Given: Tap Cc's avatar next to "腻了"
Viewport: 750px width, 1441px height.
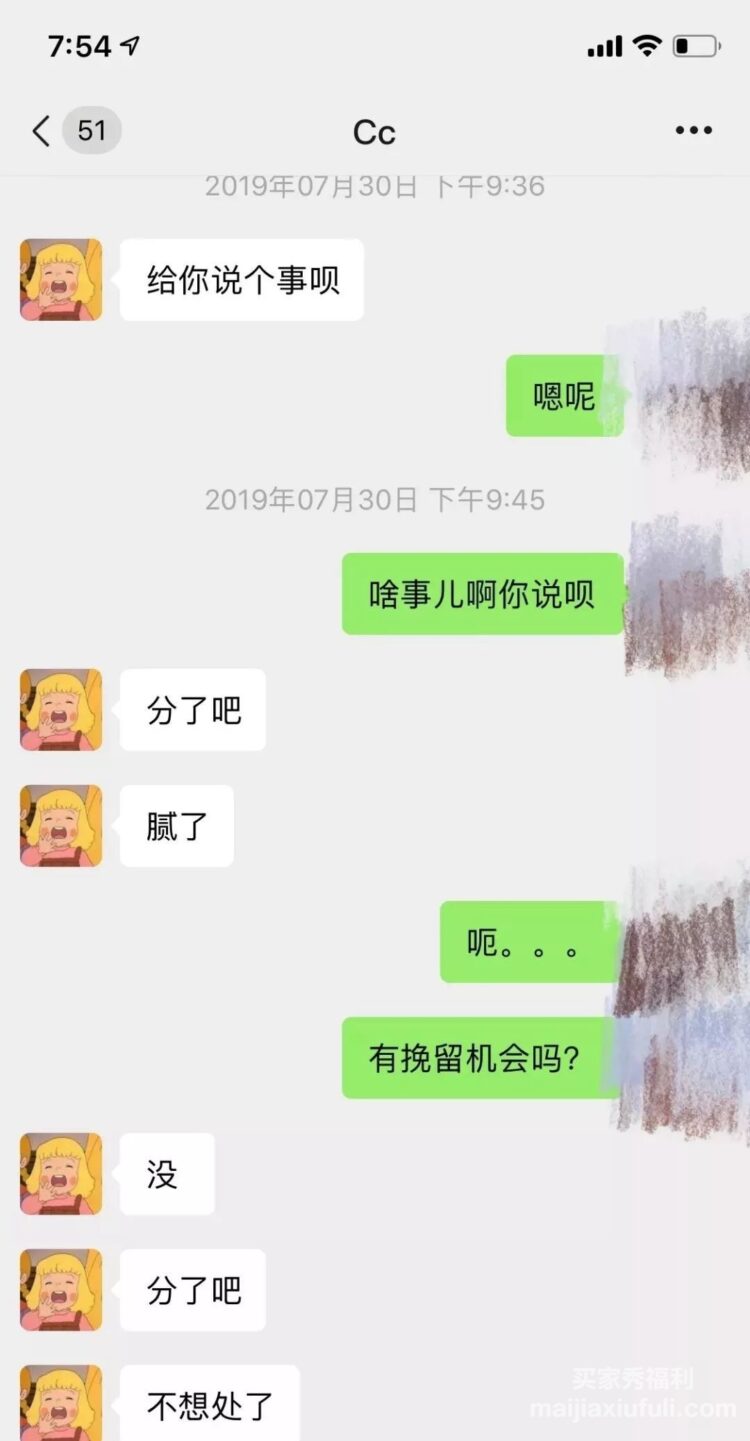Looking at the screenshot, I should coord(61,825).
